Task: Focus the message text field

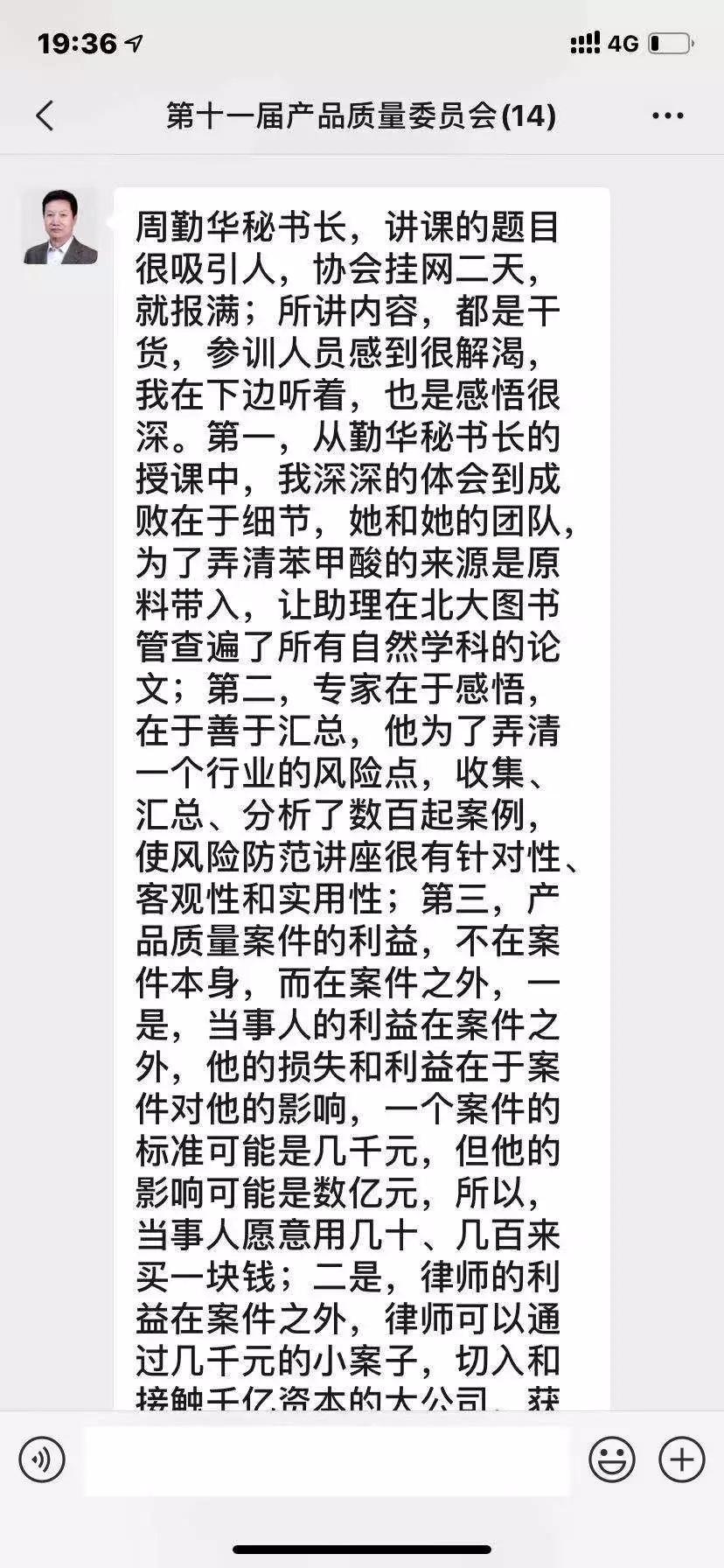Action: tap(326, 1460)
